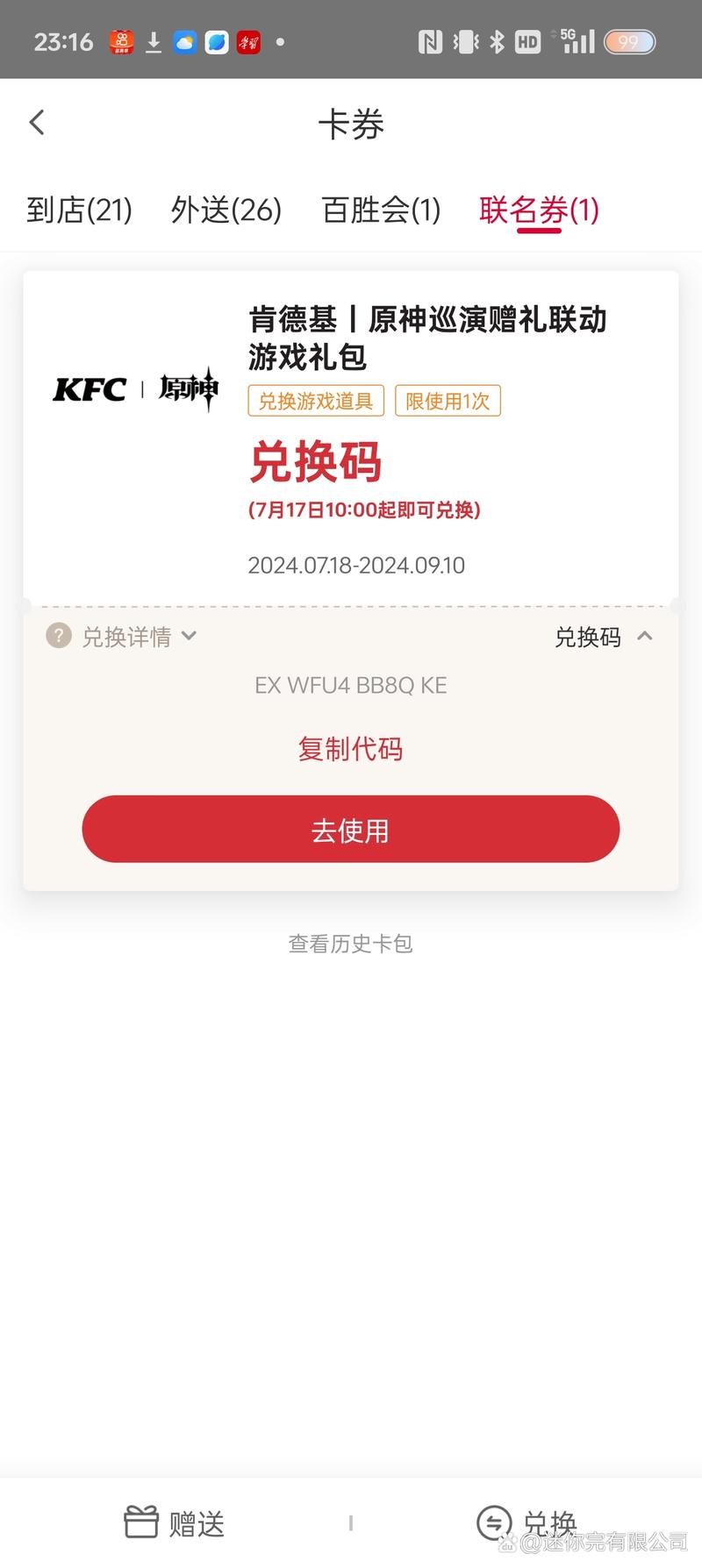Collapse the 兑换码 section
This screenshot has width=702, height=1568.
coord(604,637)
